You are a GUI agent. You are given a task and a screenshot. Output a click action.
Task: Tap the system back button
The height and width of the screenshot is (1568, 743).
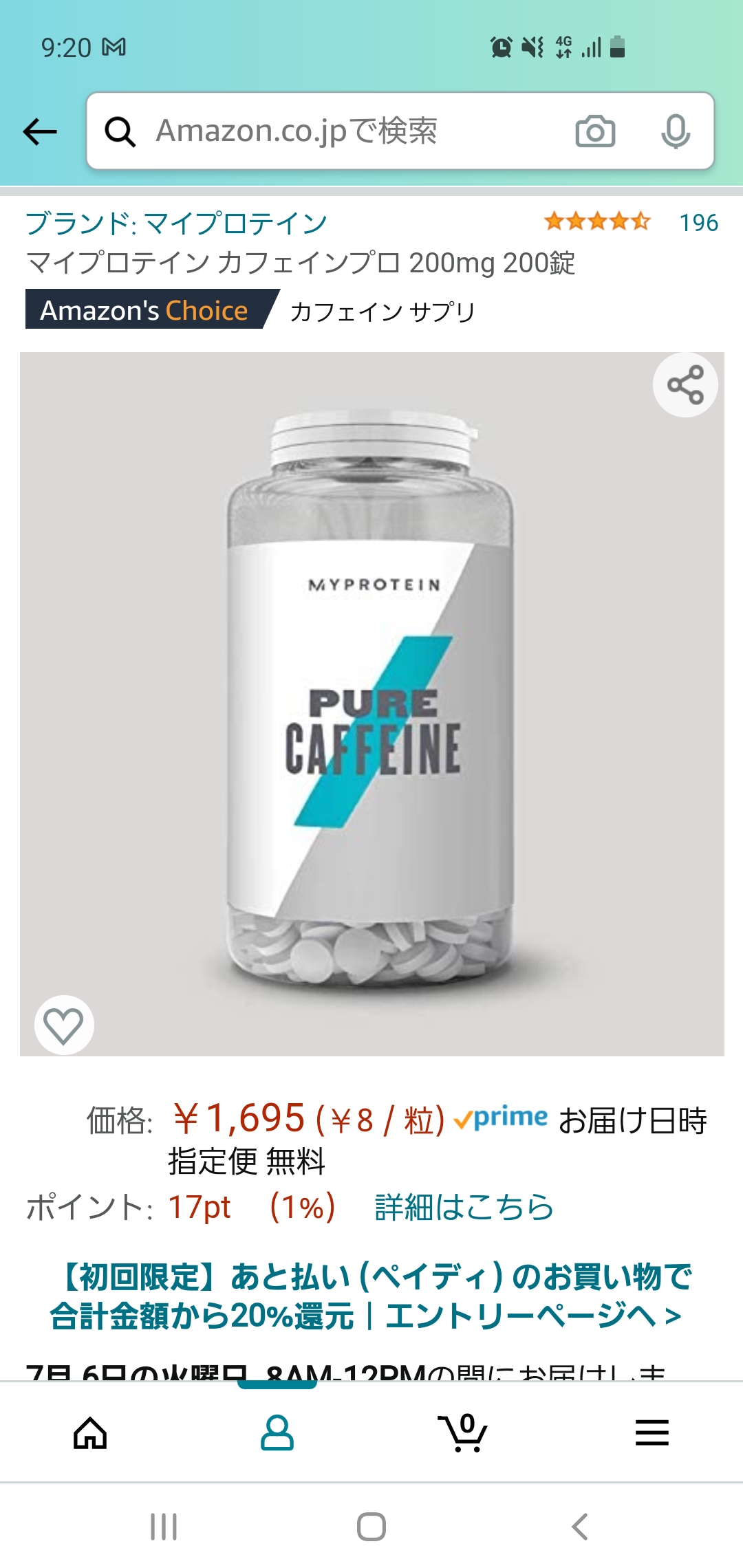click(x=580, y=1527)
